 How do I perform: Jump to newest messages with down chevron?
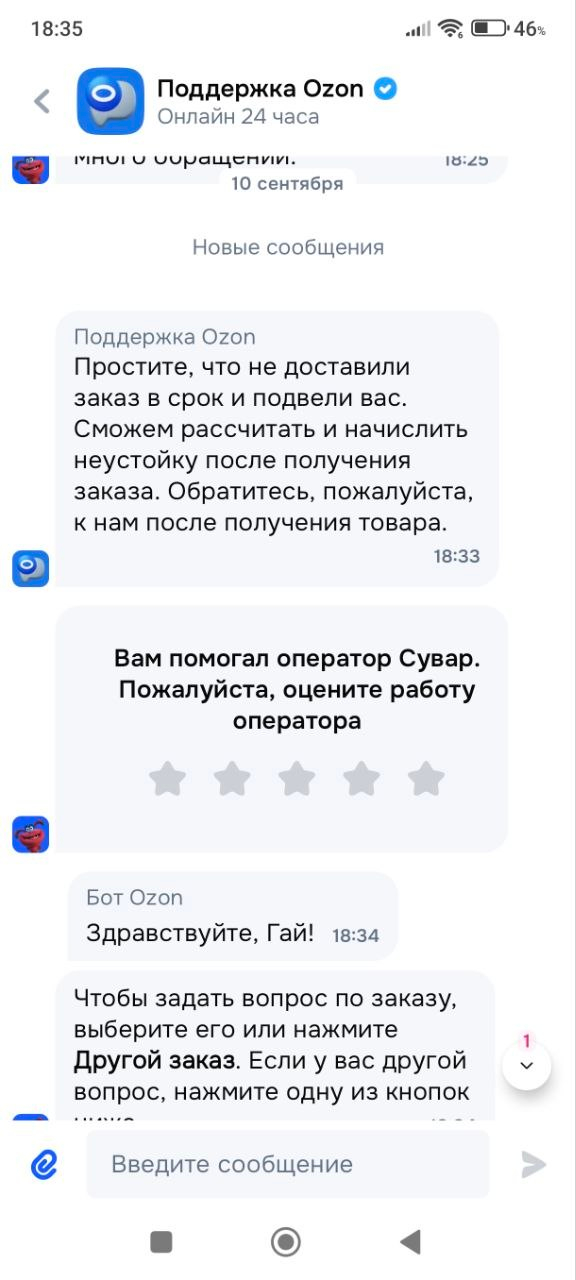527,1064
